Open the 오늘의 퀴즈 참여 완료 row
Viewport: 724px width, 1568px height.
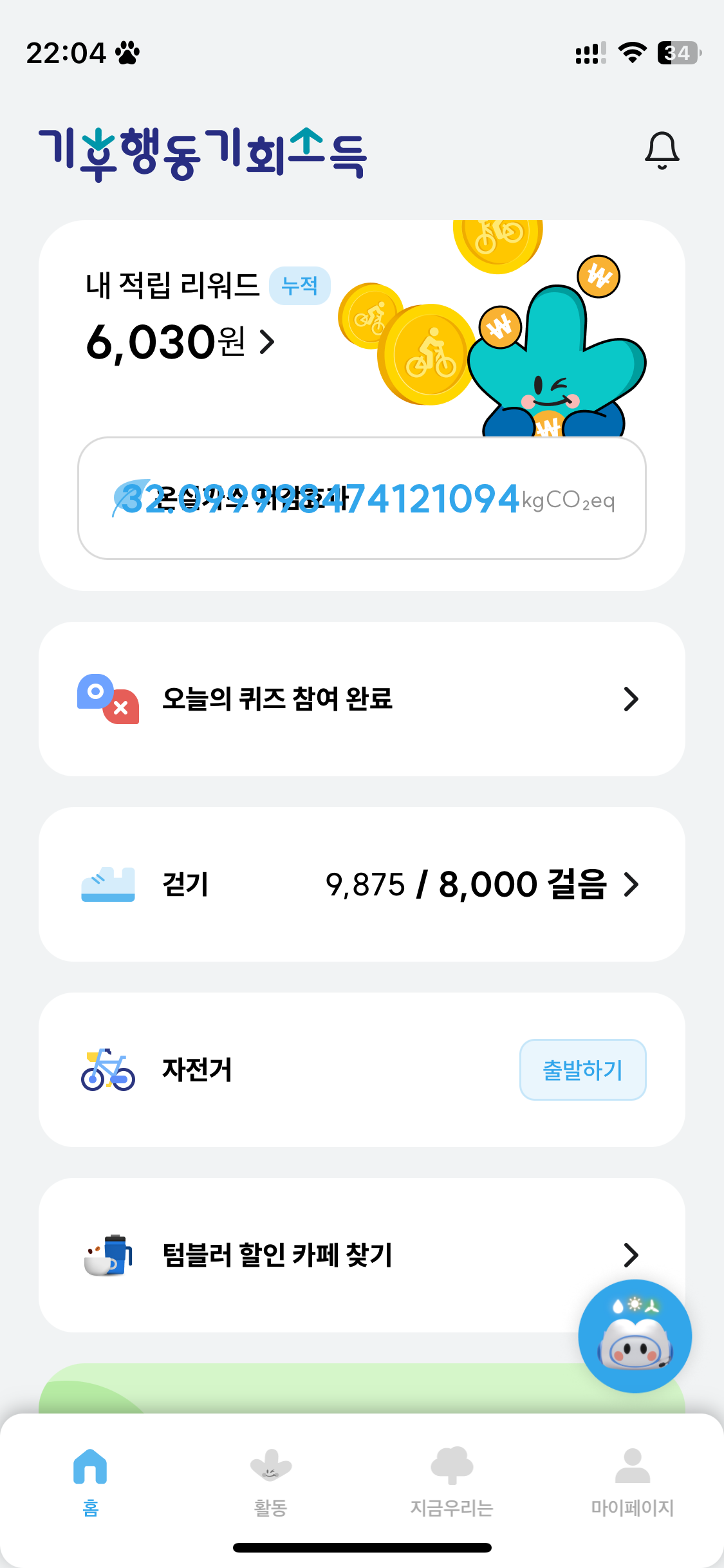point(362,699)
